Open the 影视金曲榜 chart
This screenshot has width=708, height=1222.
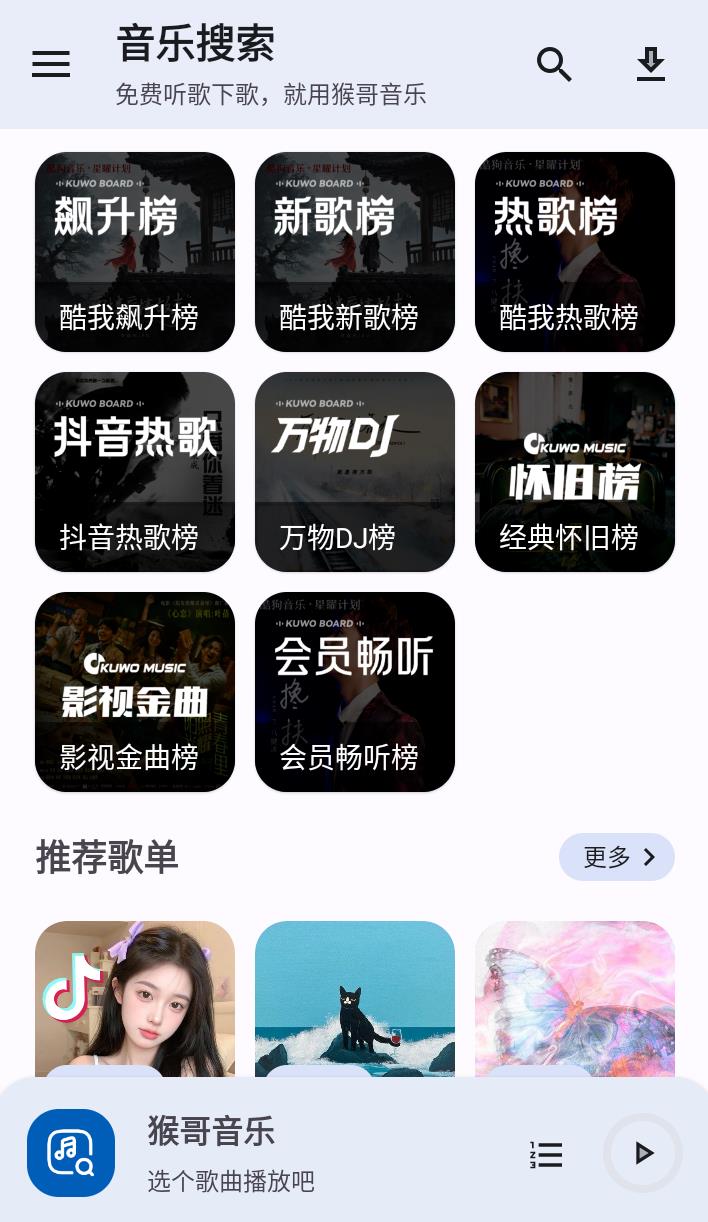point(135,692)
